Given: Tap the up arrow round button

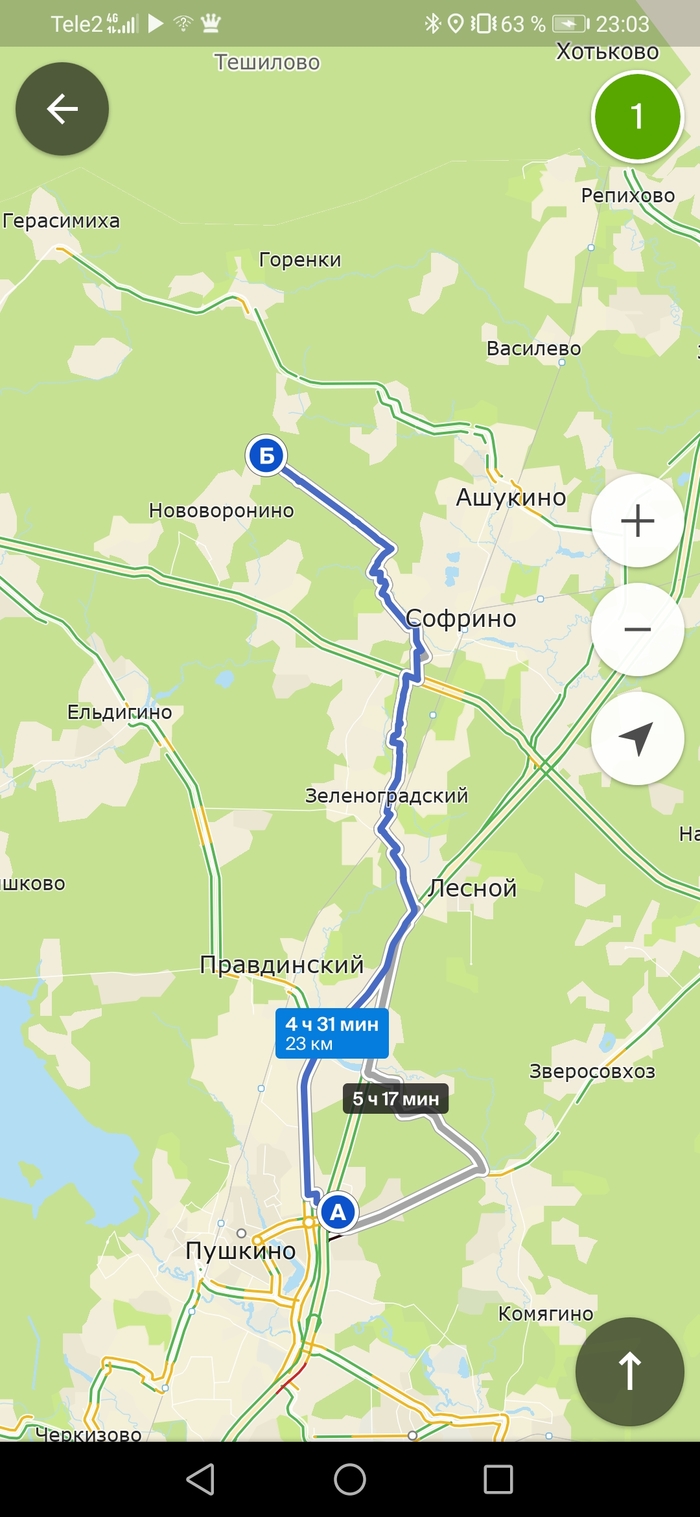Looking at the screenshot, I should point(629,1371).
